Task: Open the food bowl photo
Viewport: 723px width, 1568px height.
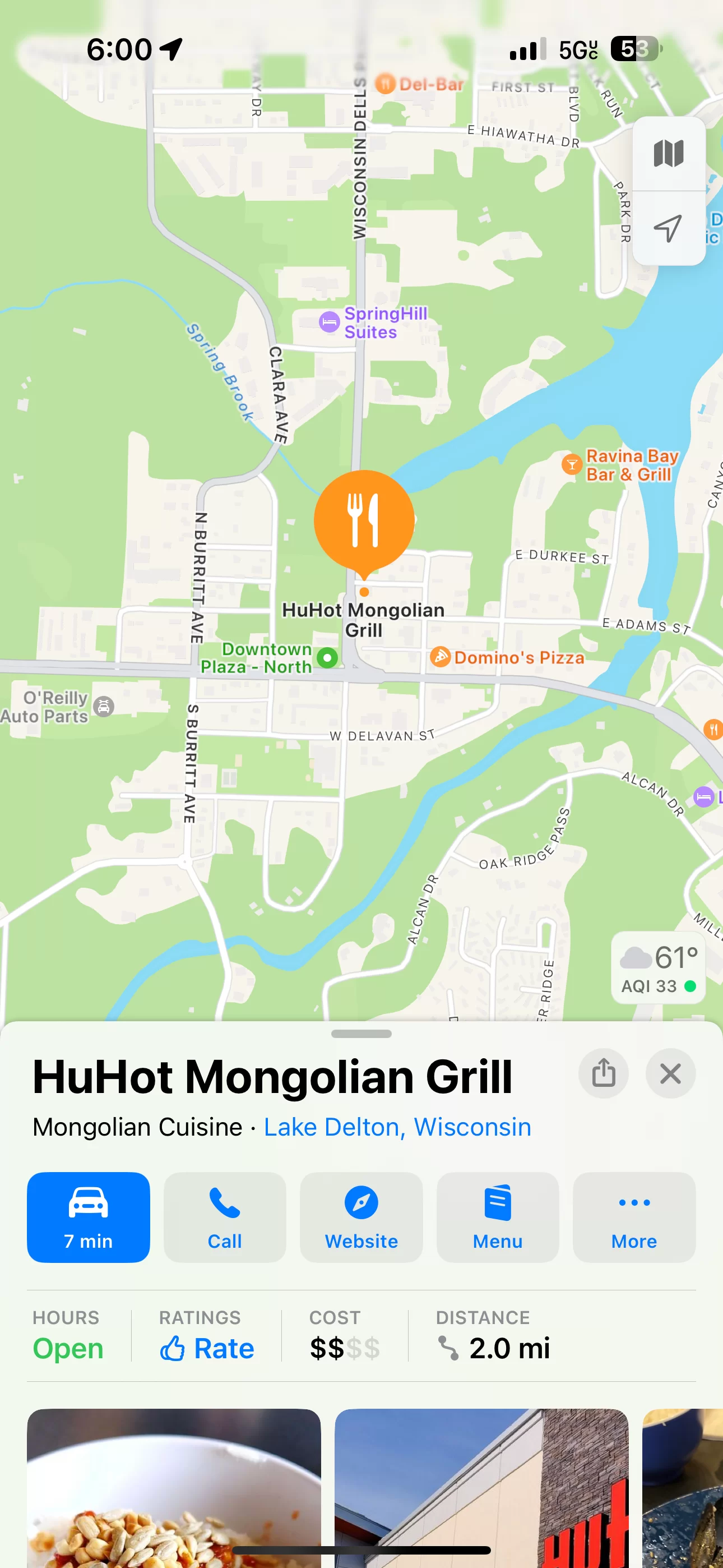Action: (x=174, y=1488)
